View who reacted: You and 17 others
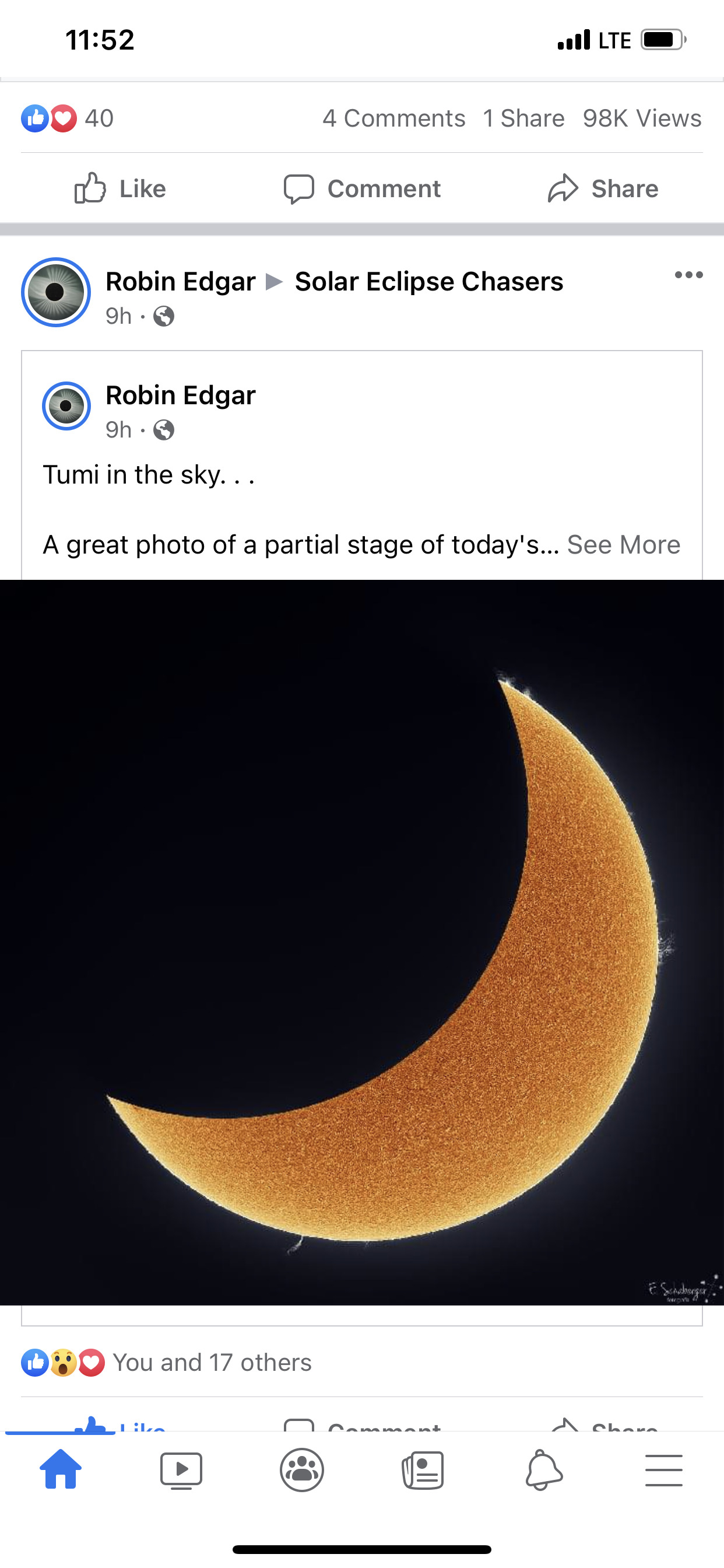 click(x=212, y=1362)
